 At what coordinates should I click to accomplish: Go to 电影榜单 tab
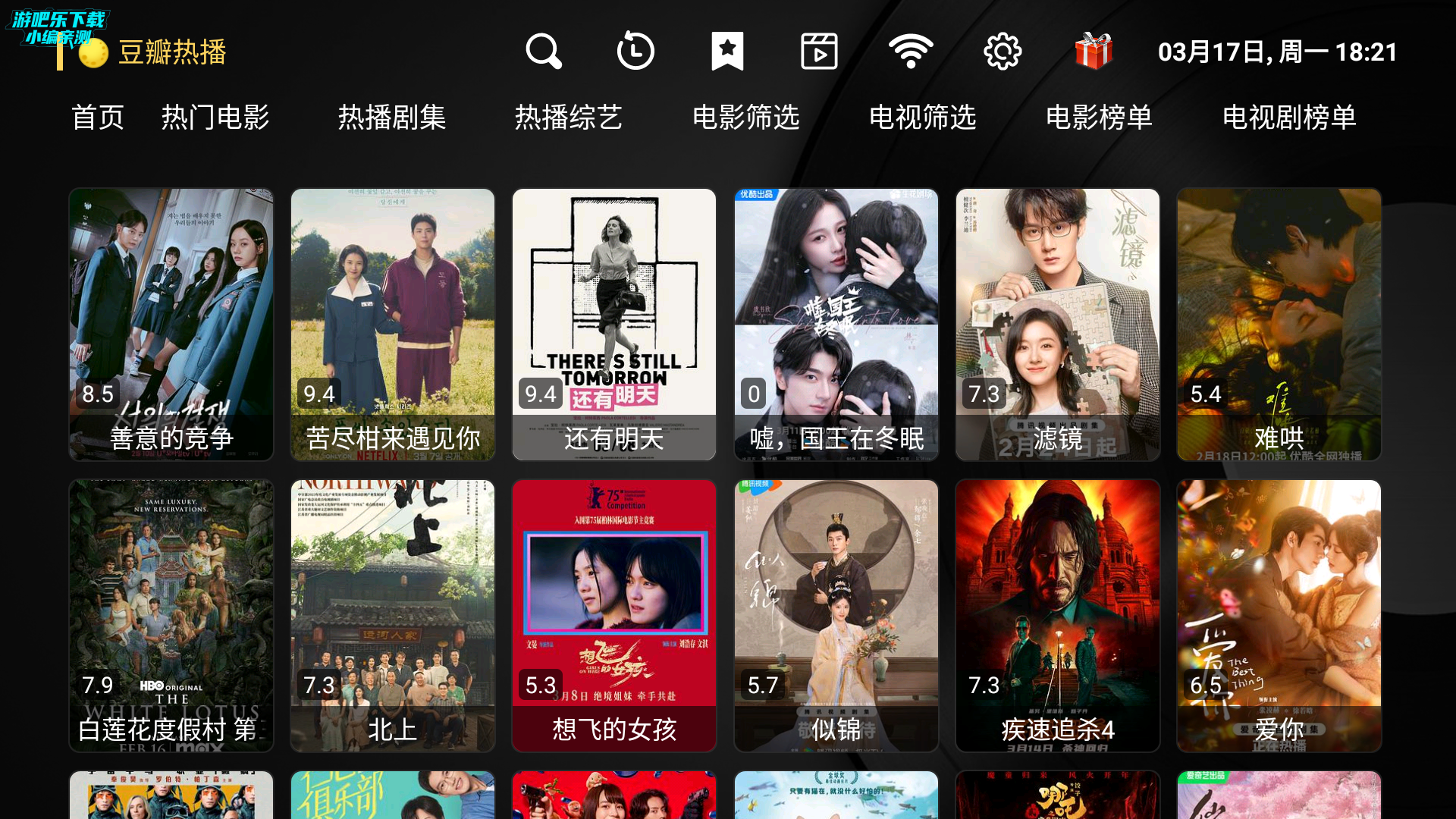(1099, 118)
